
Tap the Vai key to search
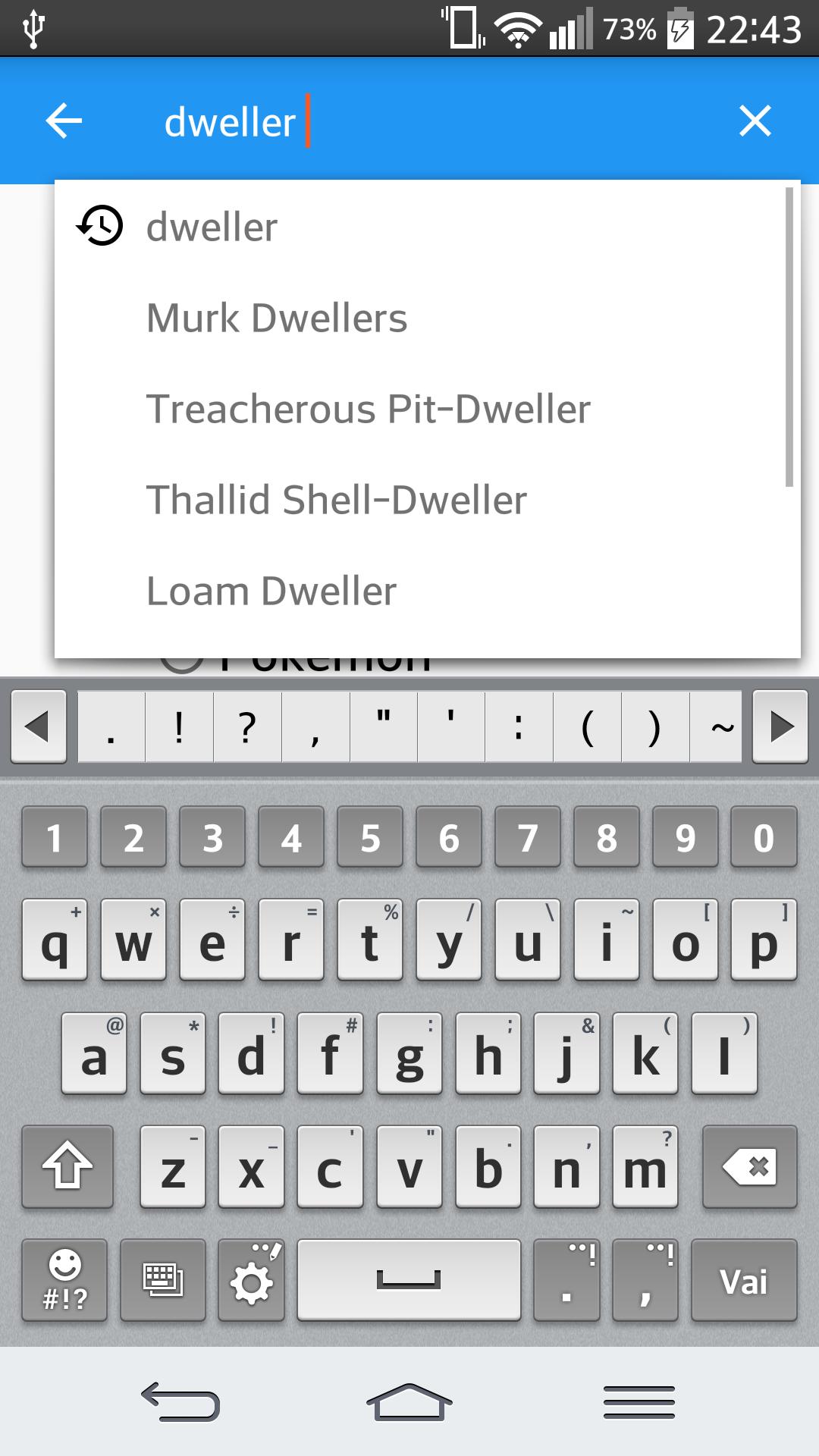point(743,1282)
